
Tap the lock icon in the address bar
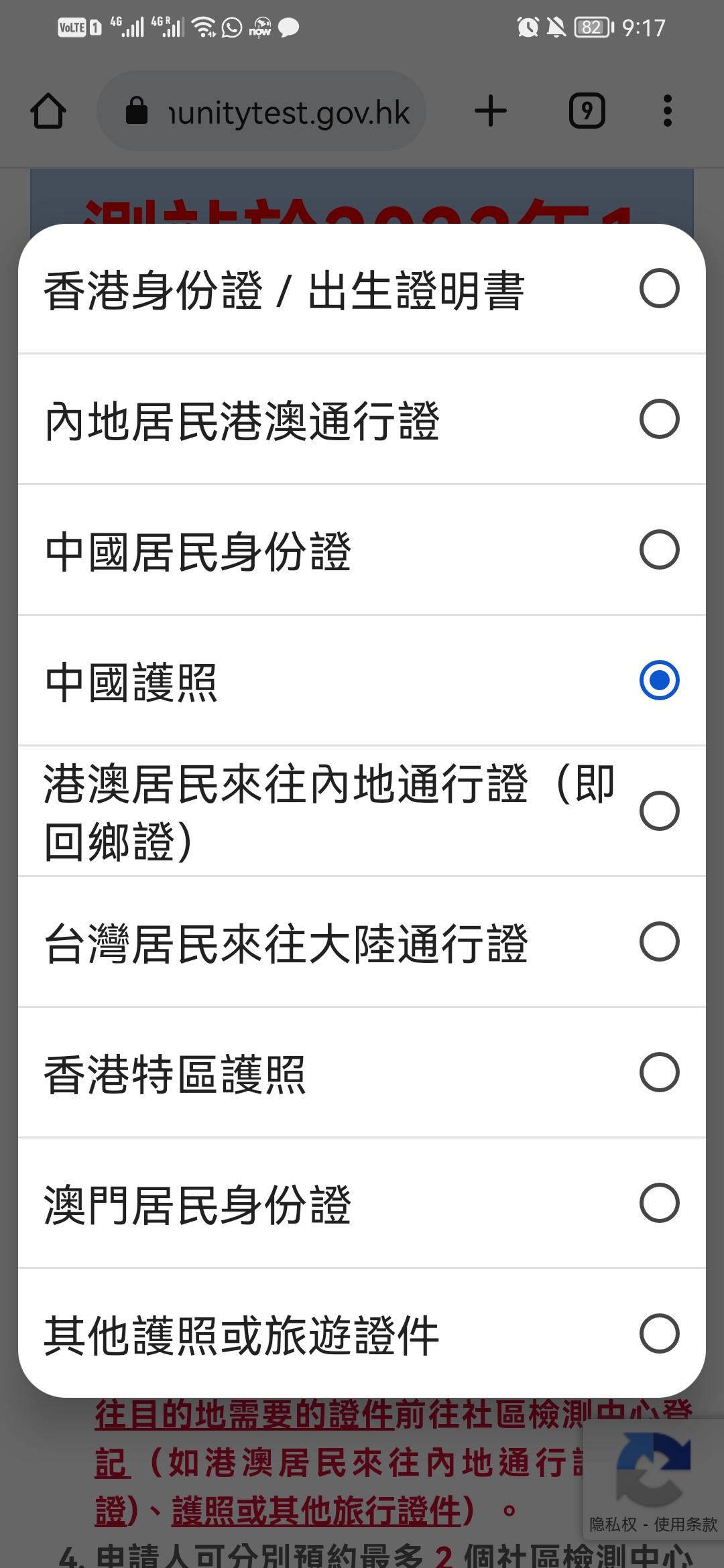pos(138,111)
